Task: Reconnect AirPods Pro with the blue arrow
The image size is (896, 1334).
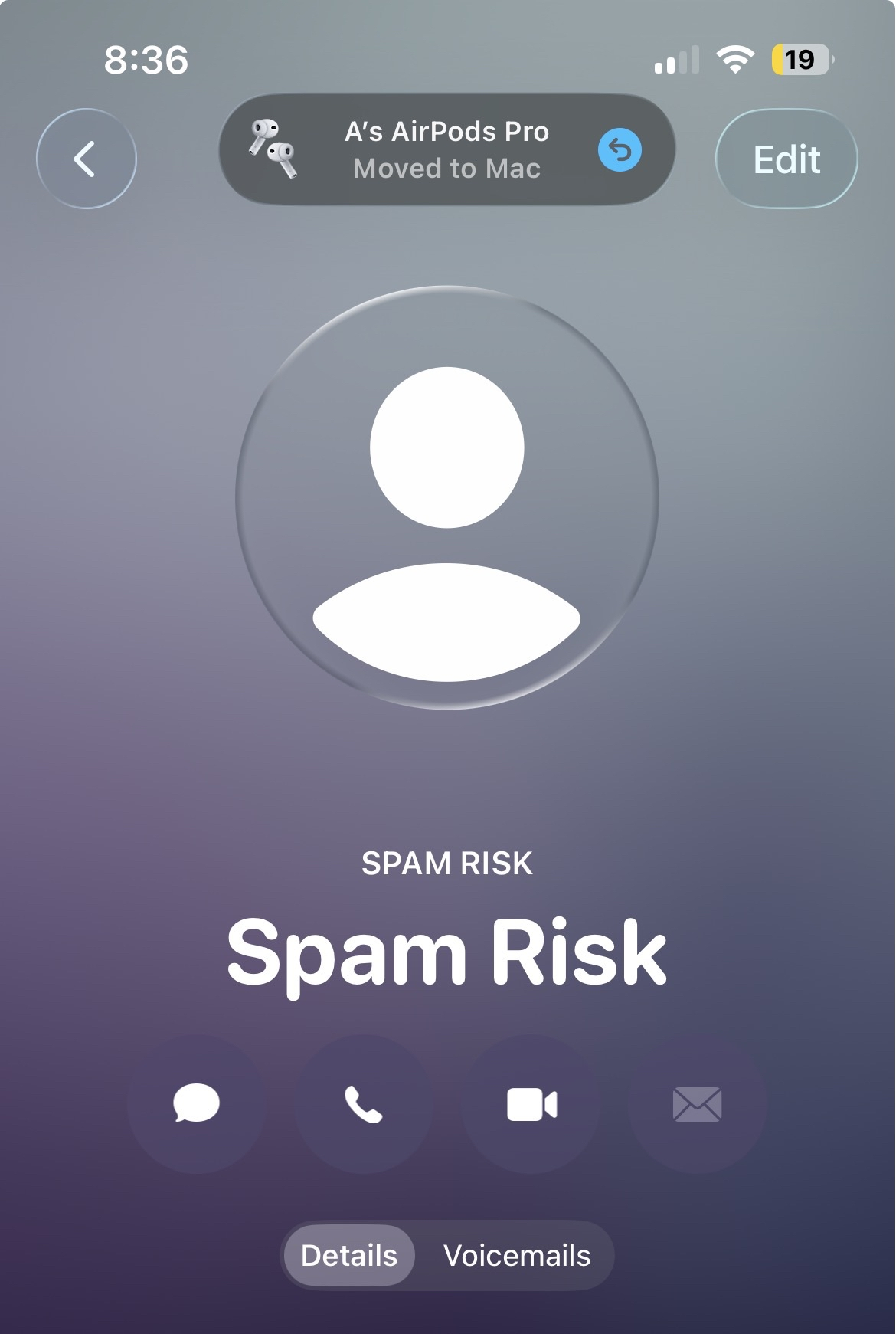Action: (x=619, y=150)
